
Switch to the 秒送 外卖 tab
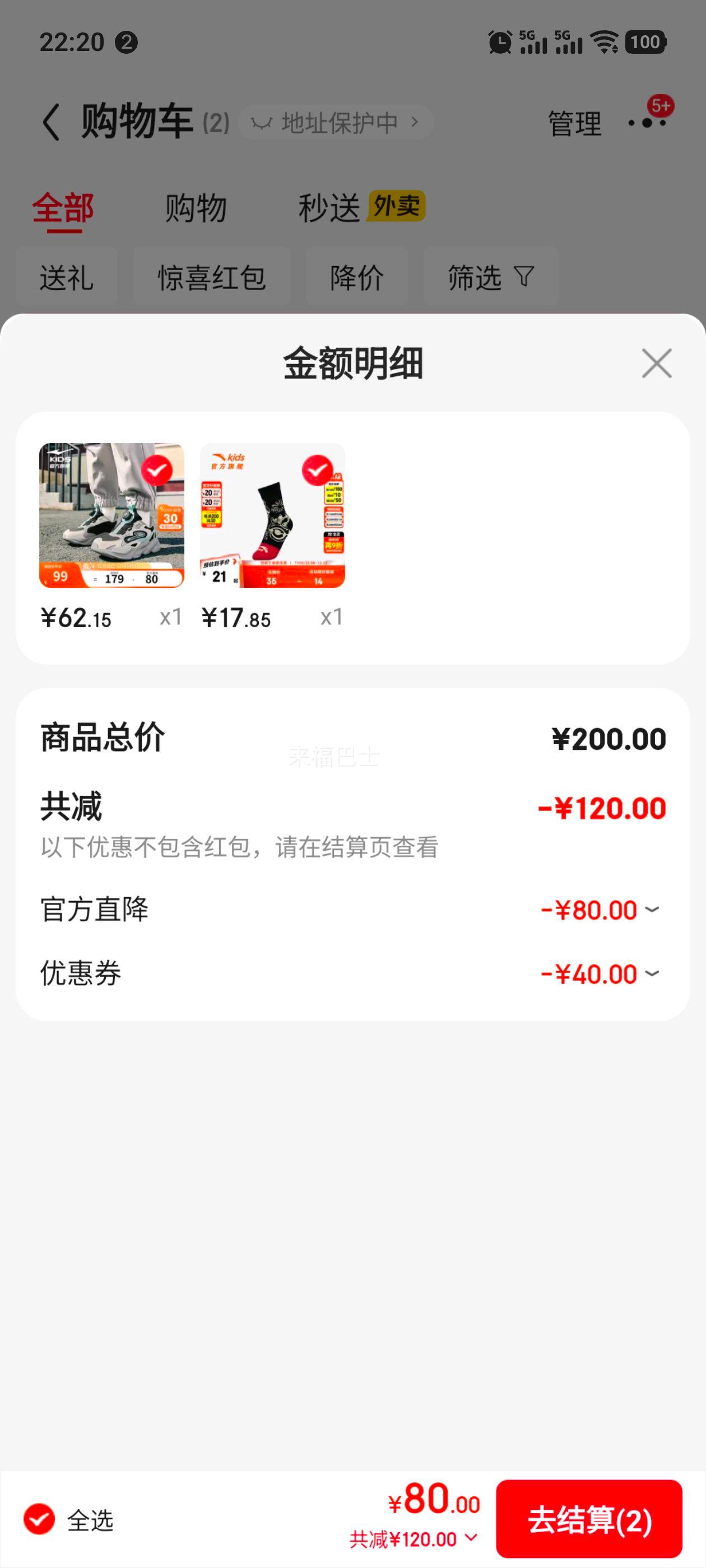point(361,207)
